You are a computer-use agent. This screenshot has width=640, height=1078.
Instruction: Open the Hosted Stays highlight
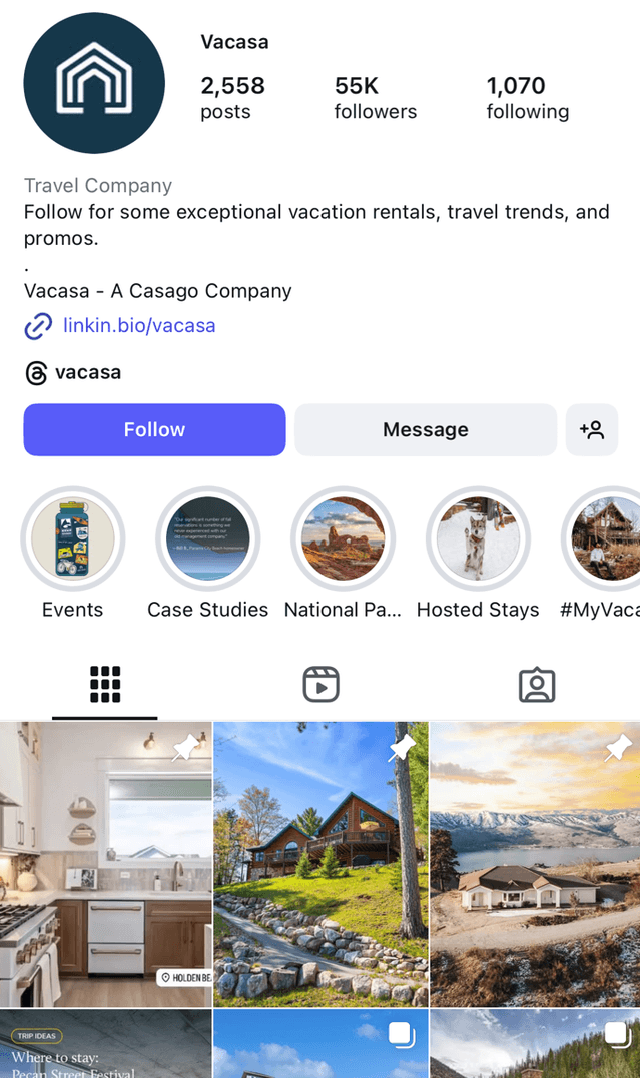click(x=478, y=539)
